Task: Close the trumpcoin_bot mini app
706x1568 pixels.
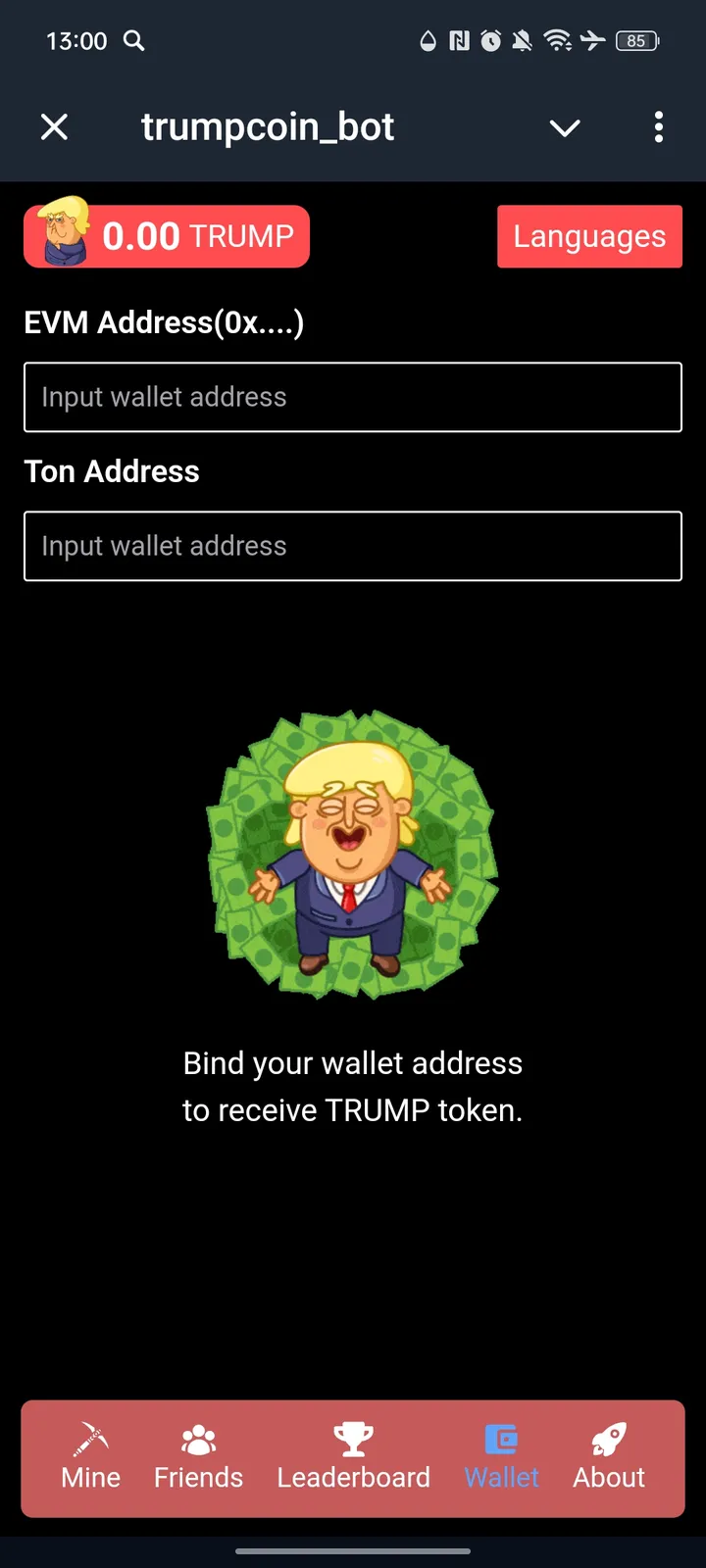Action: pos(54,127)
